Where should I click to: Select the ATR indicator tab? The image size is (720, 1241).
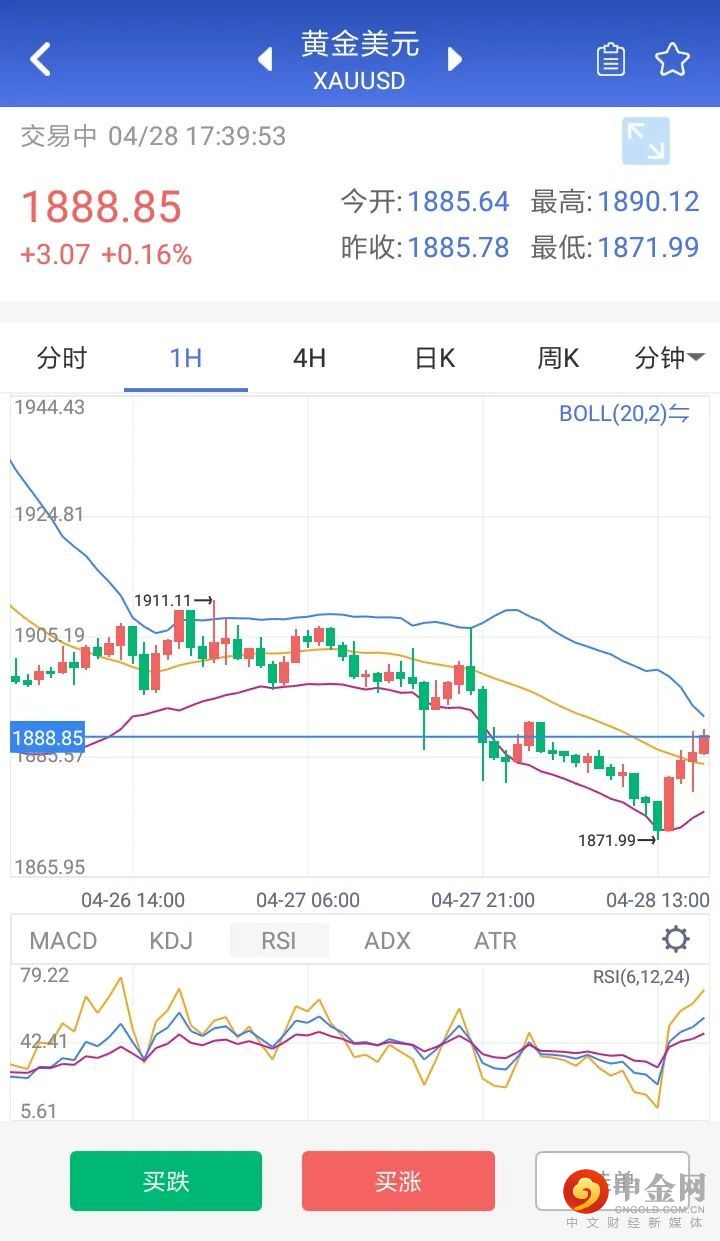pos(495,941)
